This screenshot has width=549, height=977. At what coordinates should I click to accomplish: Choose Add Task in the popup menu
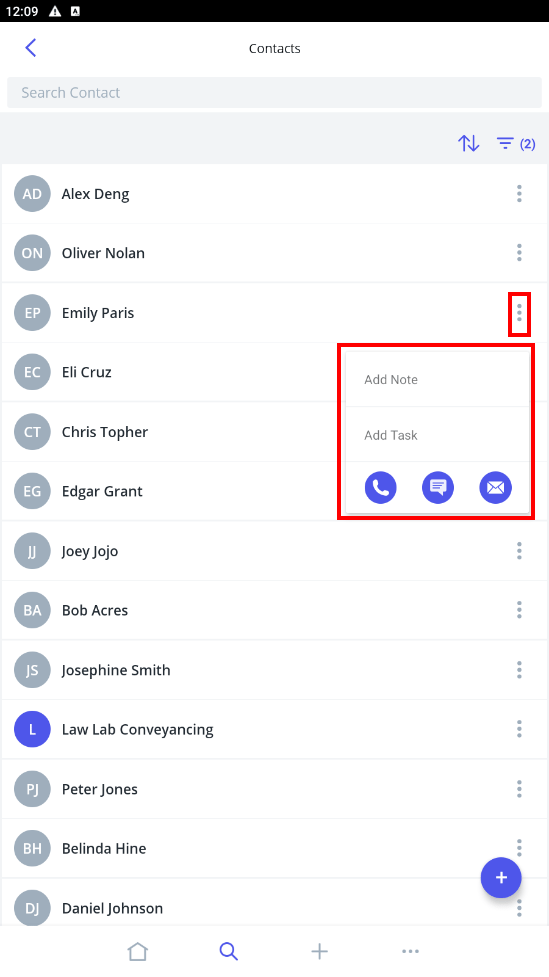[x=437, y=435]
